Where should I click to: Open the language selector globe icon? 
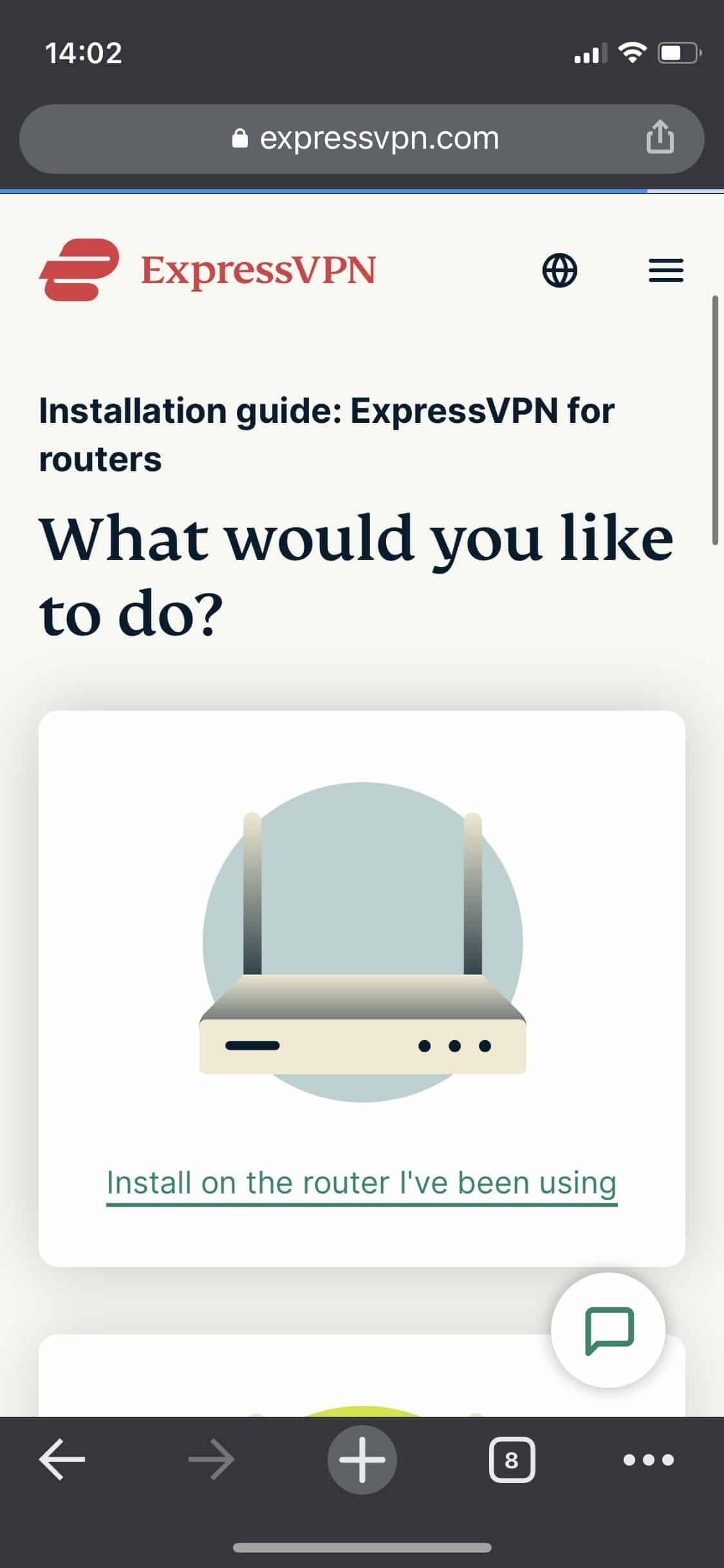(x=560, y=270)
